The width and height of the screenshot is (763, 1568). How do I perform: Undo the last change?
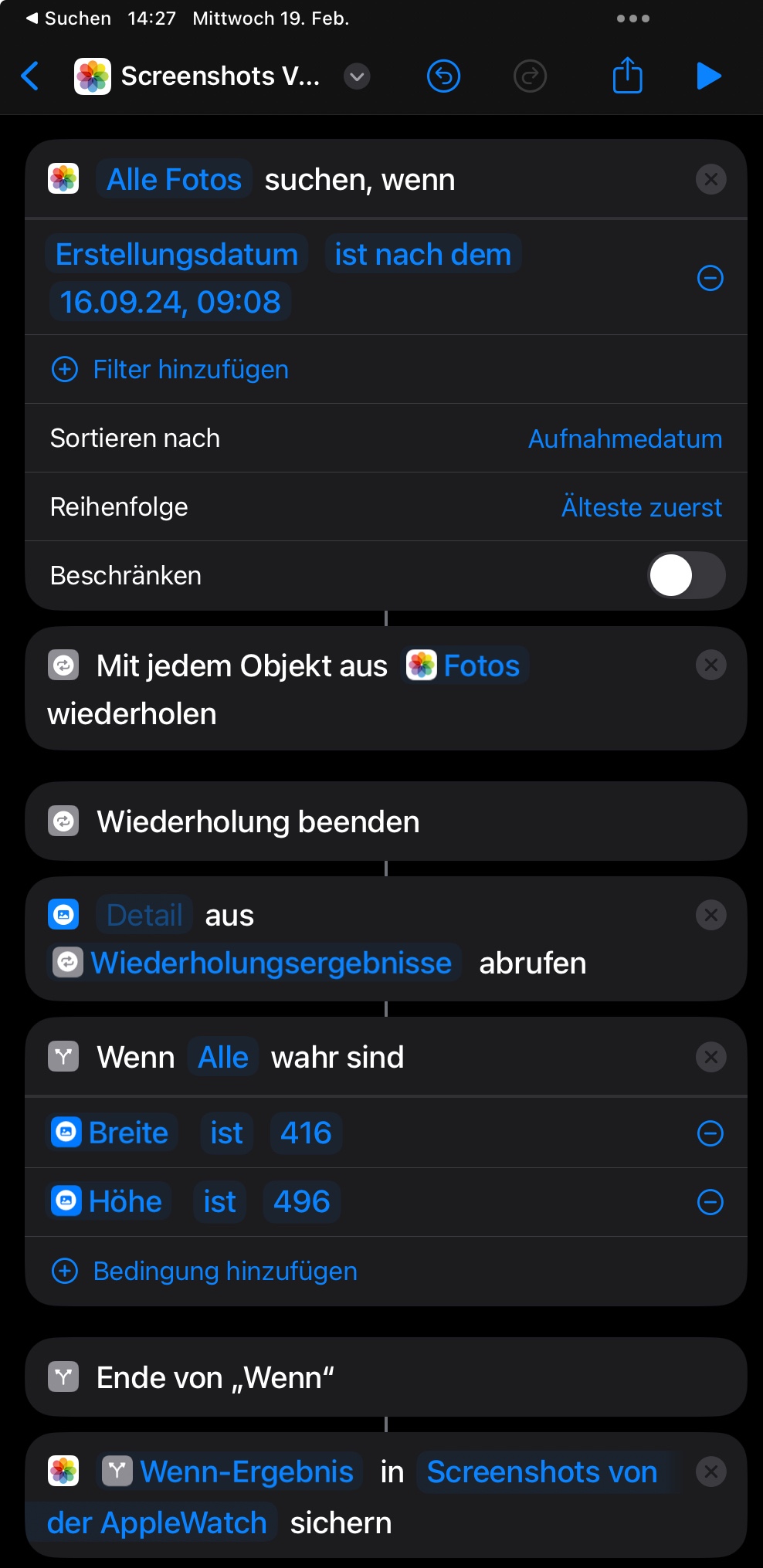click(x=443, y=76)
